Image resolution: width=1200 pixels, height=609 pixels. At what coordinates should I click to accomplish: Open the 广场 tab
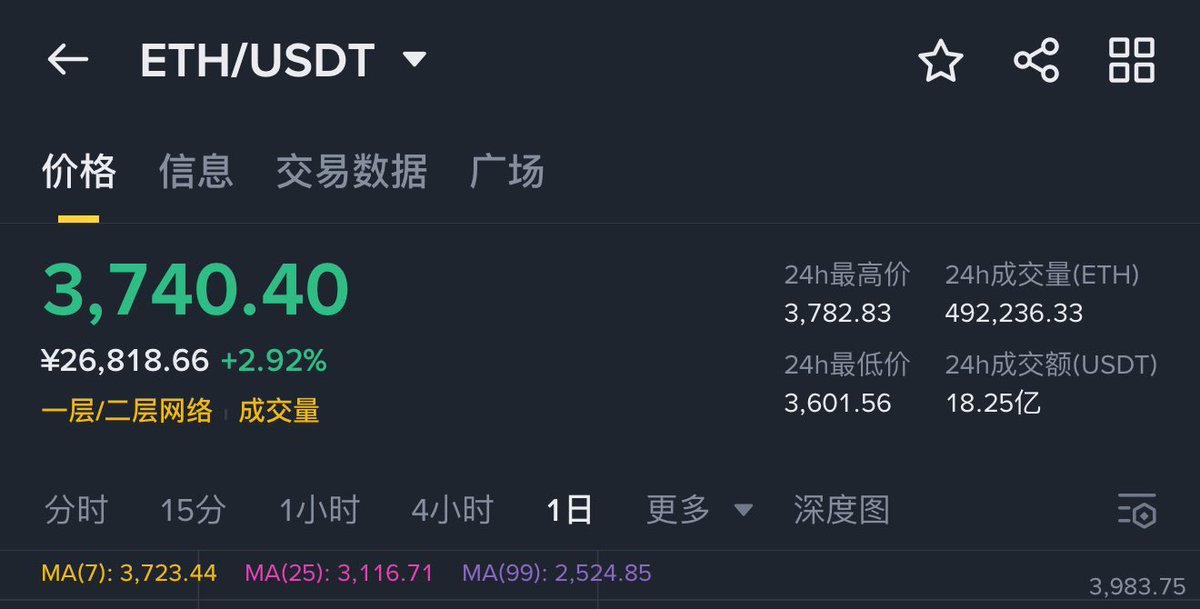click(x=507, y=172)
